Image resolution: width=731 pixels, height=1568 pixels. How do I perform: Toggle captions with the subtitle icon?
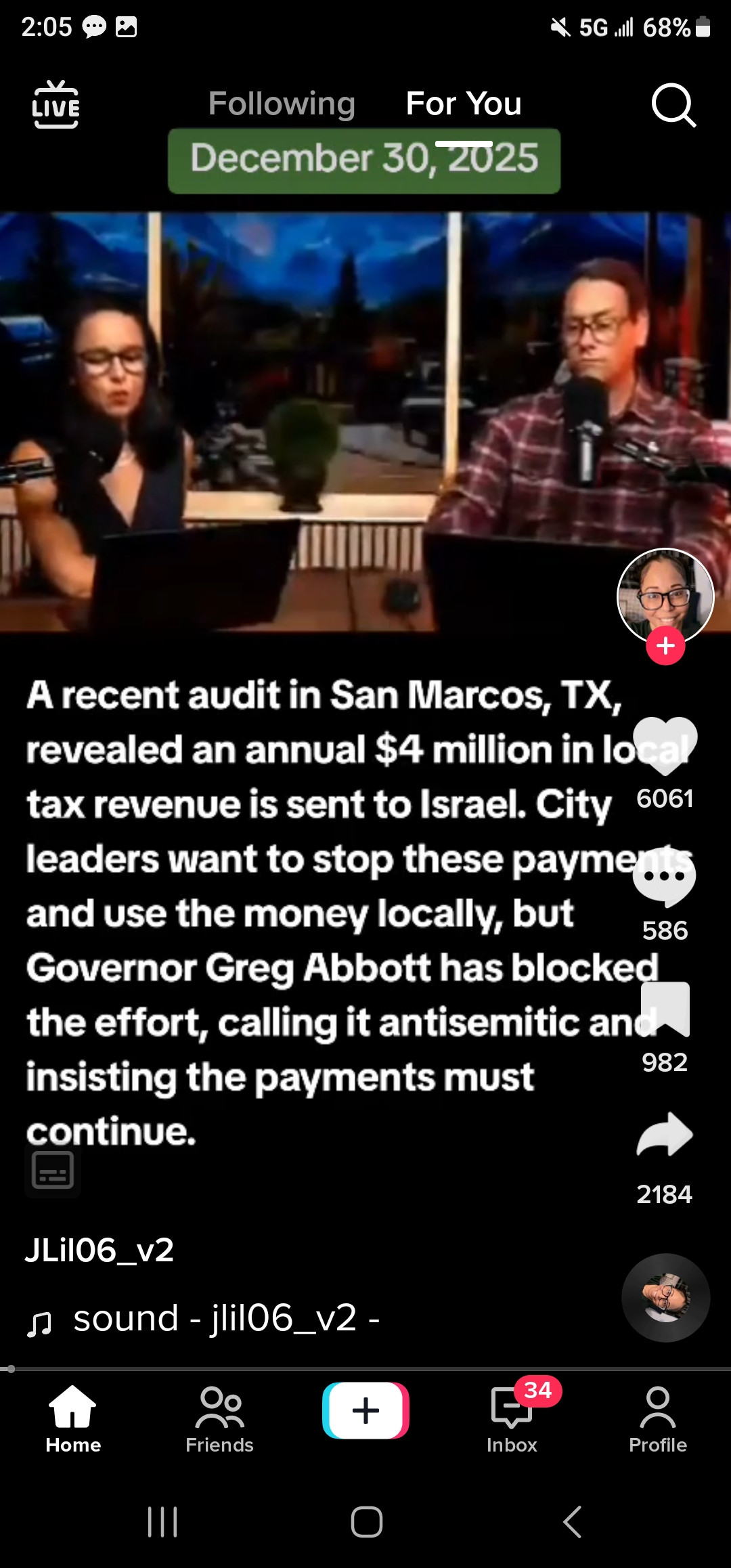53,1170
